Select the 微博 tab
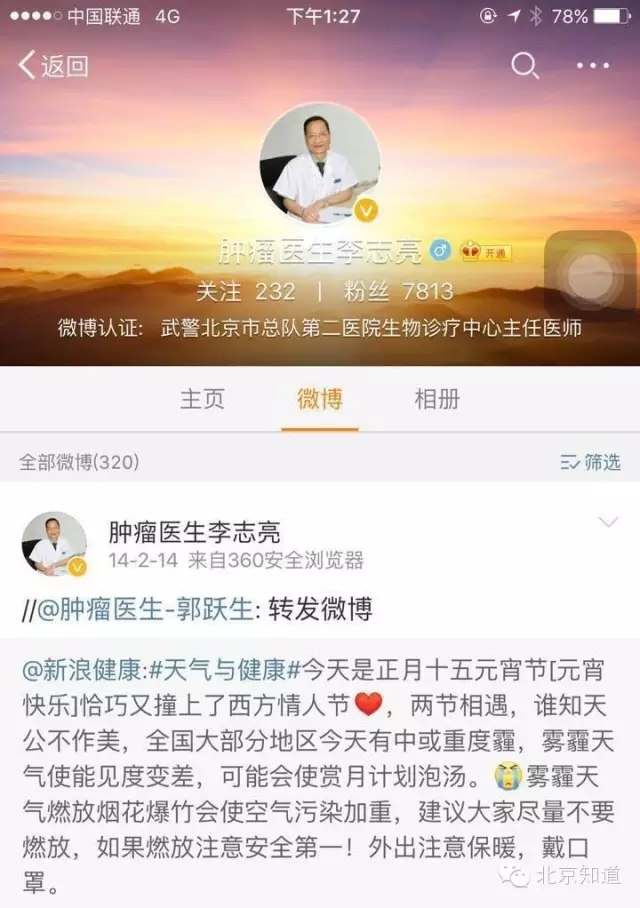 tap(320, 399)
